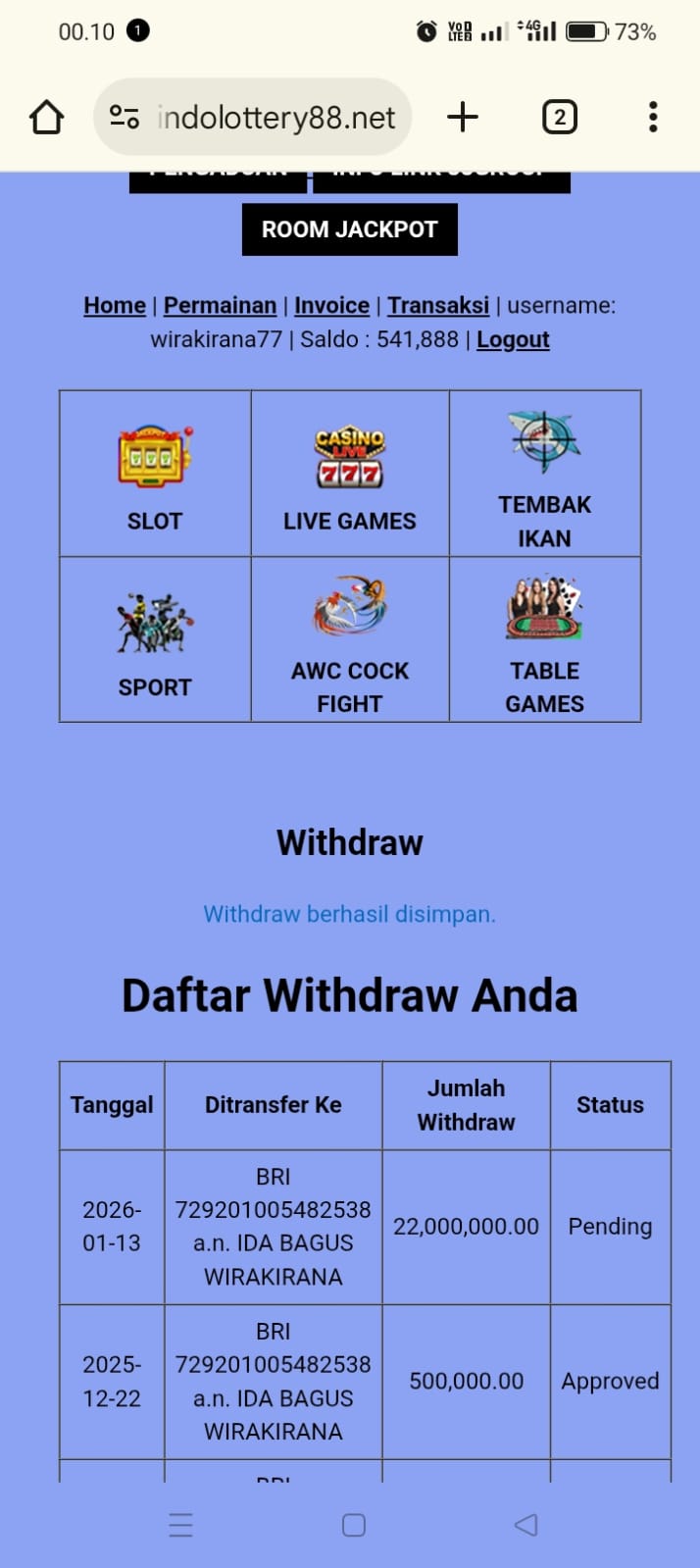Open the ROOM JACKPOT button

pos(349,229)
